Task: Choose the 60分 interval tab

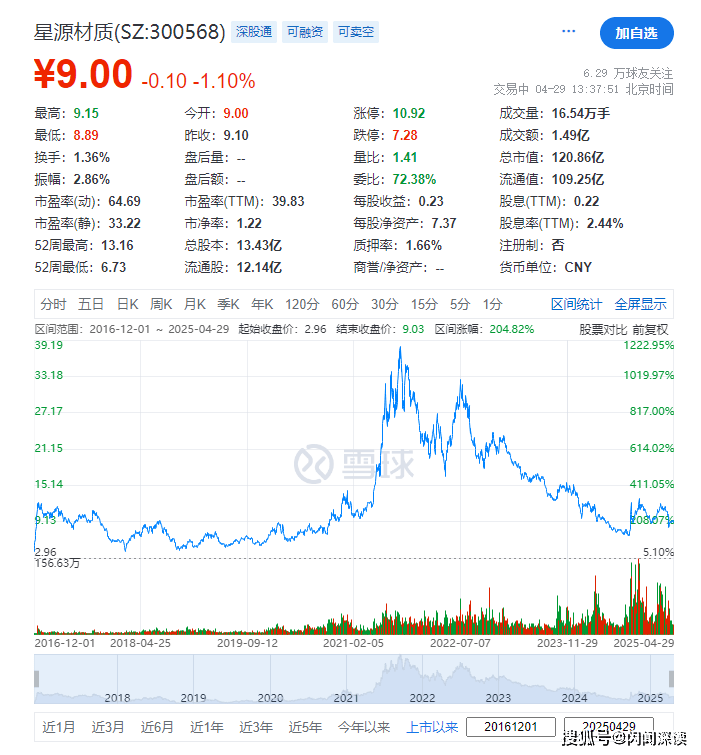Action: (x=344, y=304)
